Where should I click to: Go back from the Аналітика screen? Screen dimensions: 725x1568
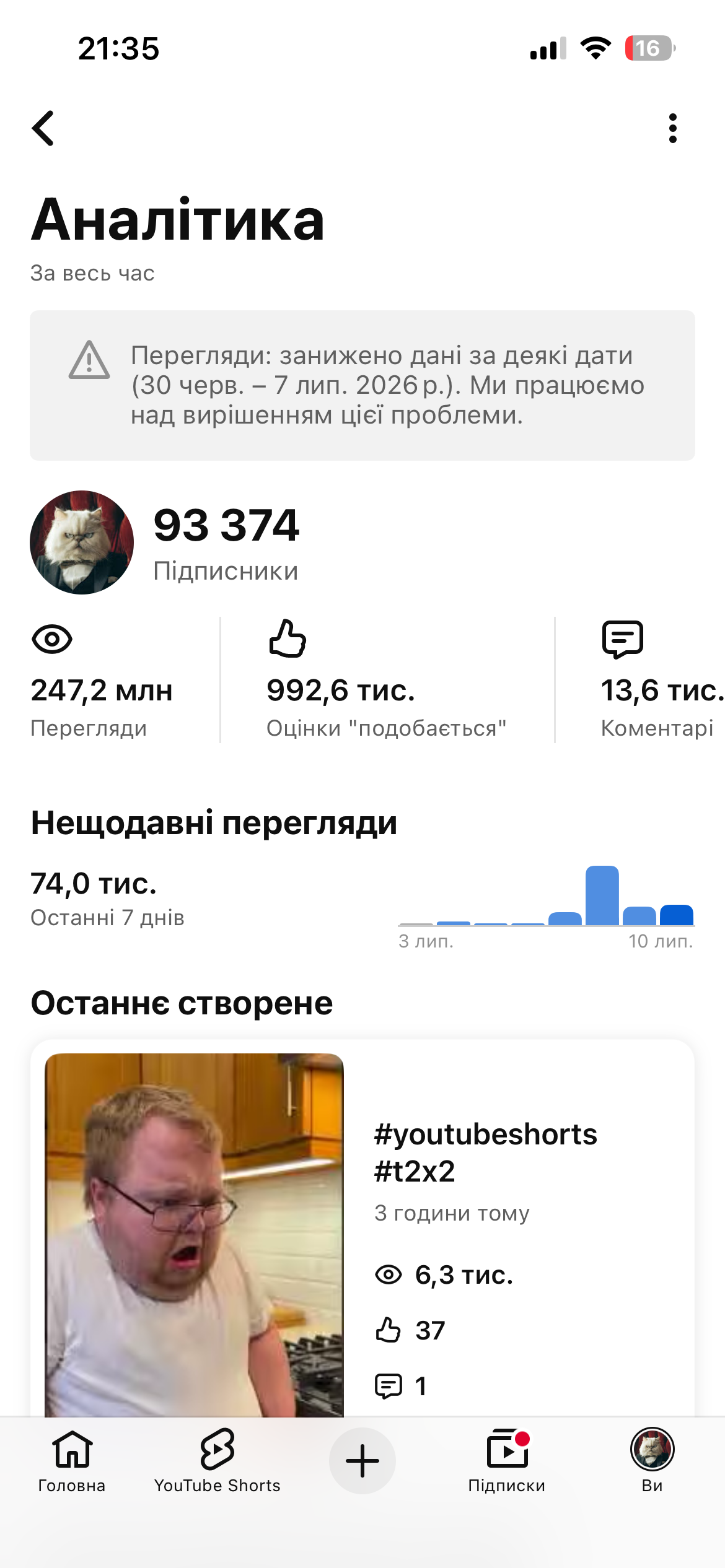[x=43, y=128]
